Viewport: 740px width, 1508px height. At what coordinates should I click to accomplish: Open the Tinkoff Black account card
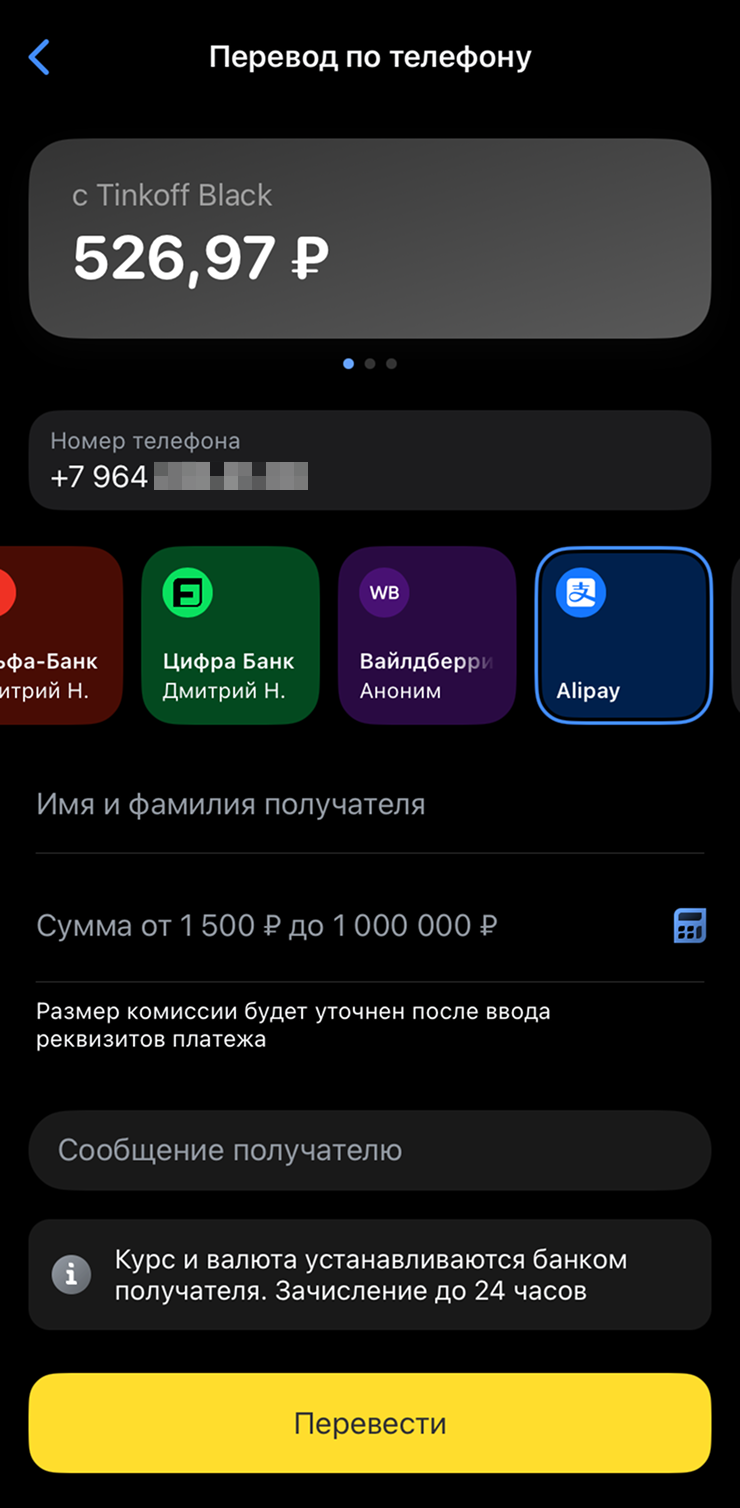(369, 238)
